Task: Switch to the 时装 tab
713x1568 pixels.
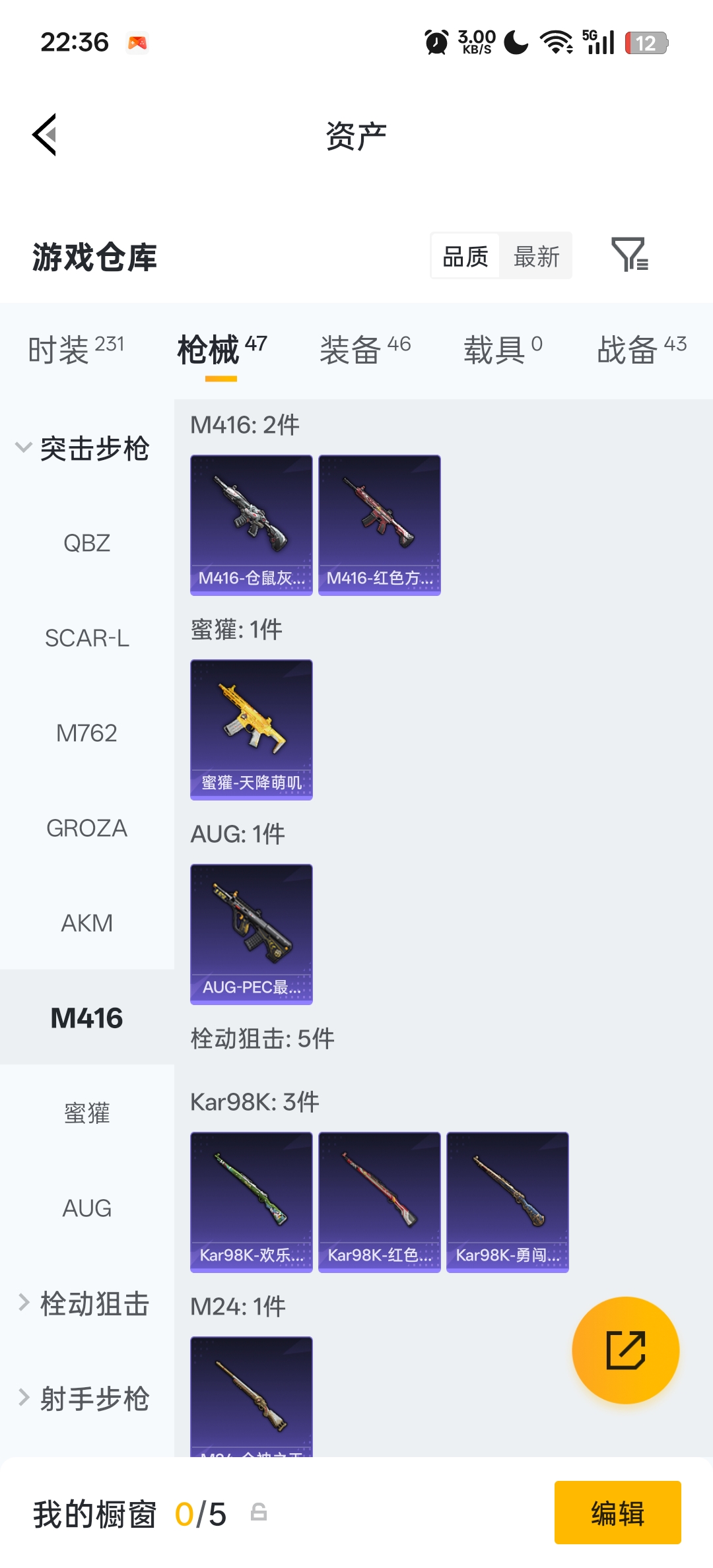Action: pyautogui.click(x=75, y=349)
